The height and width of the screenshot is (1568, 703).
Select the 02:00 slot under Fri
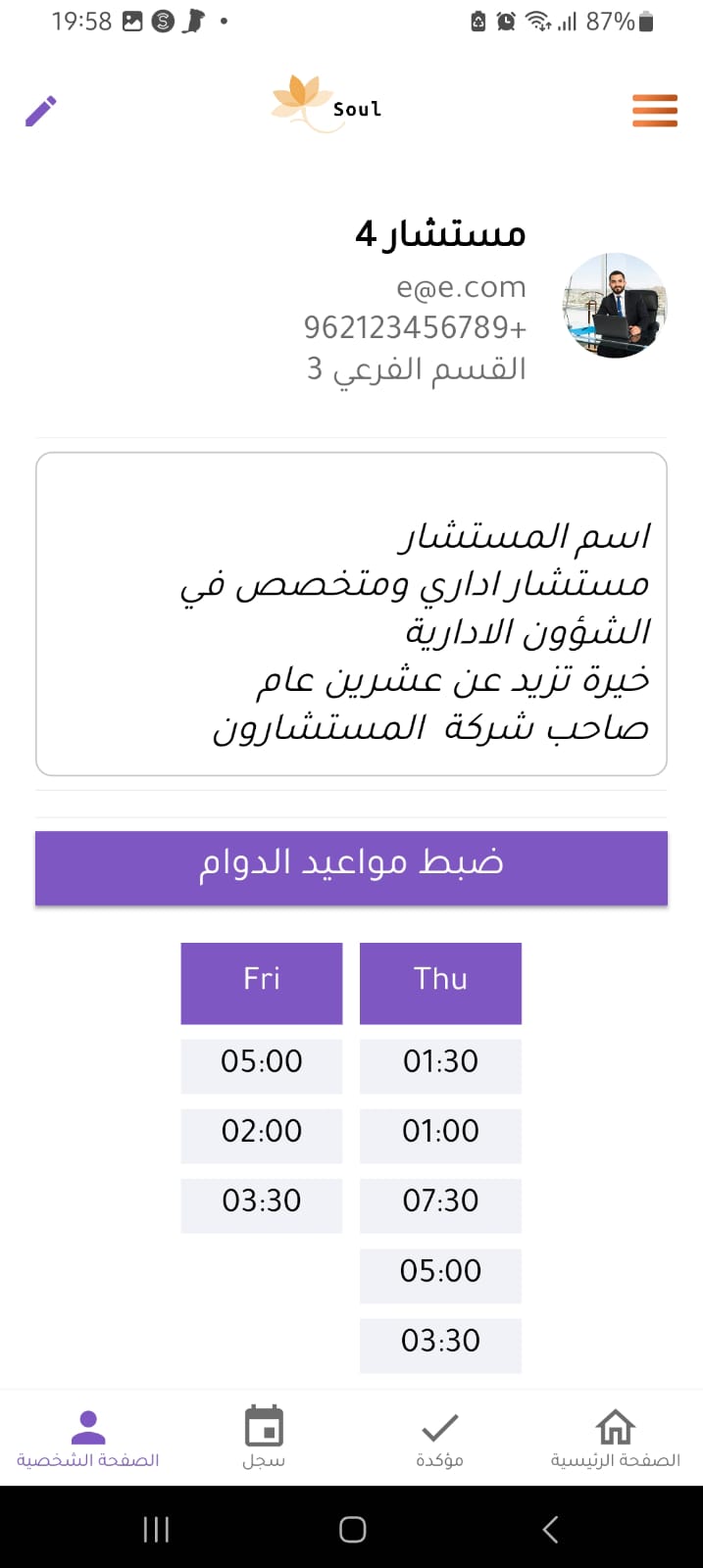262,1132
